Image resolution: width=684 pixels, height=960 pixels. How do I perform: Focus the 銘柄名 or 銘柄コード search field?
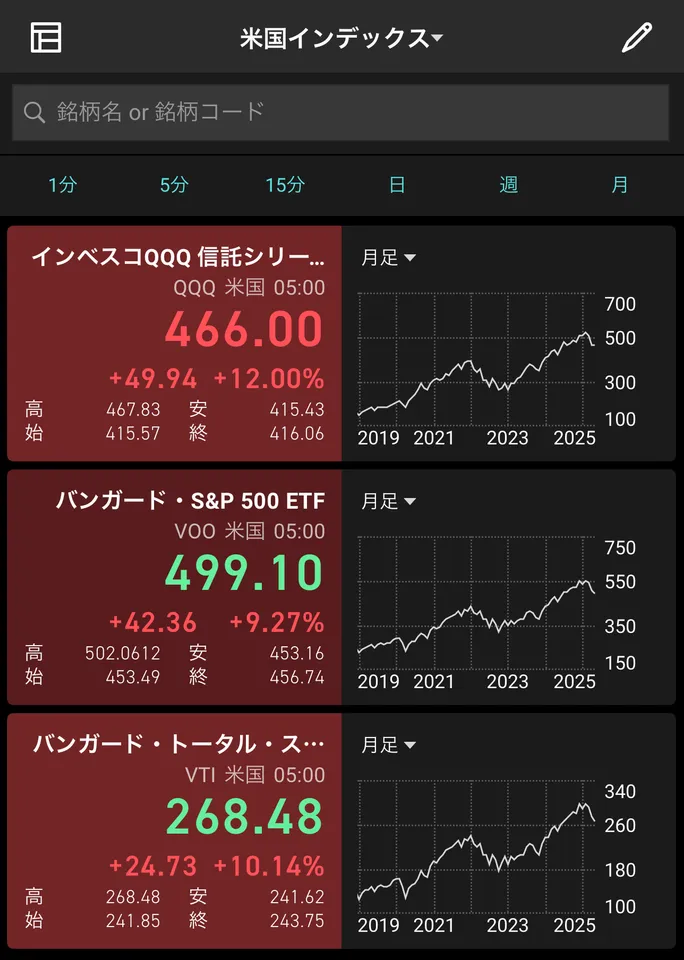pos(341,112)
